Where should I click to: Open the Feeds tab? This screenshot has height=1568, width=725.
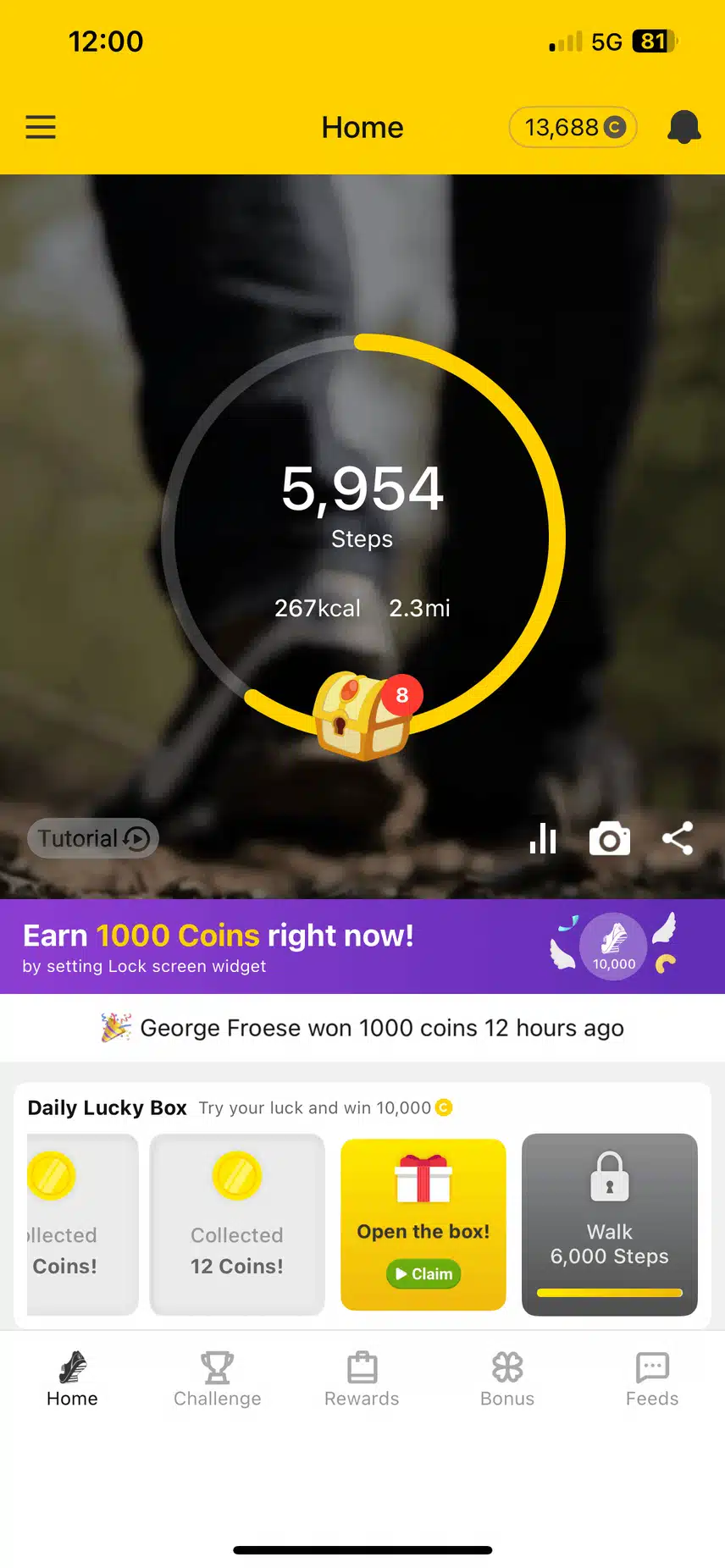point(652,1379)
